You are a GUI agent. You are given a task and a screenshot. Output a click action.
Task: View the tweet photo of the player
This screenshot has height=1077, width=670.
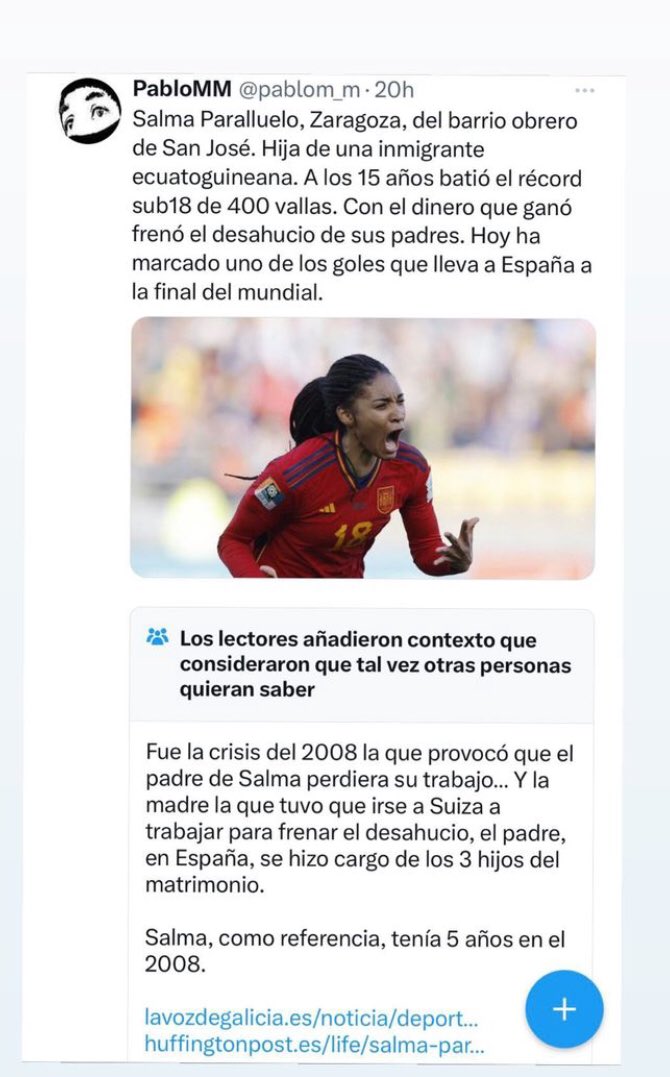point(363,448)
